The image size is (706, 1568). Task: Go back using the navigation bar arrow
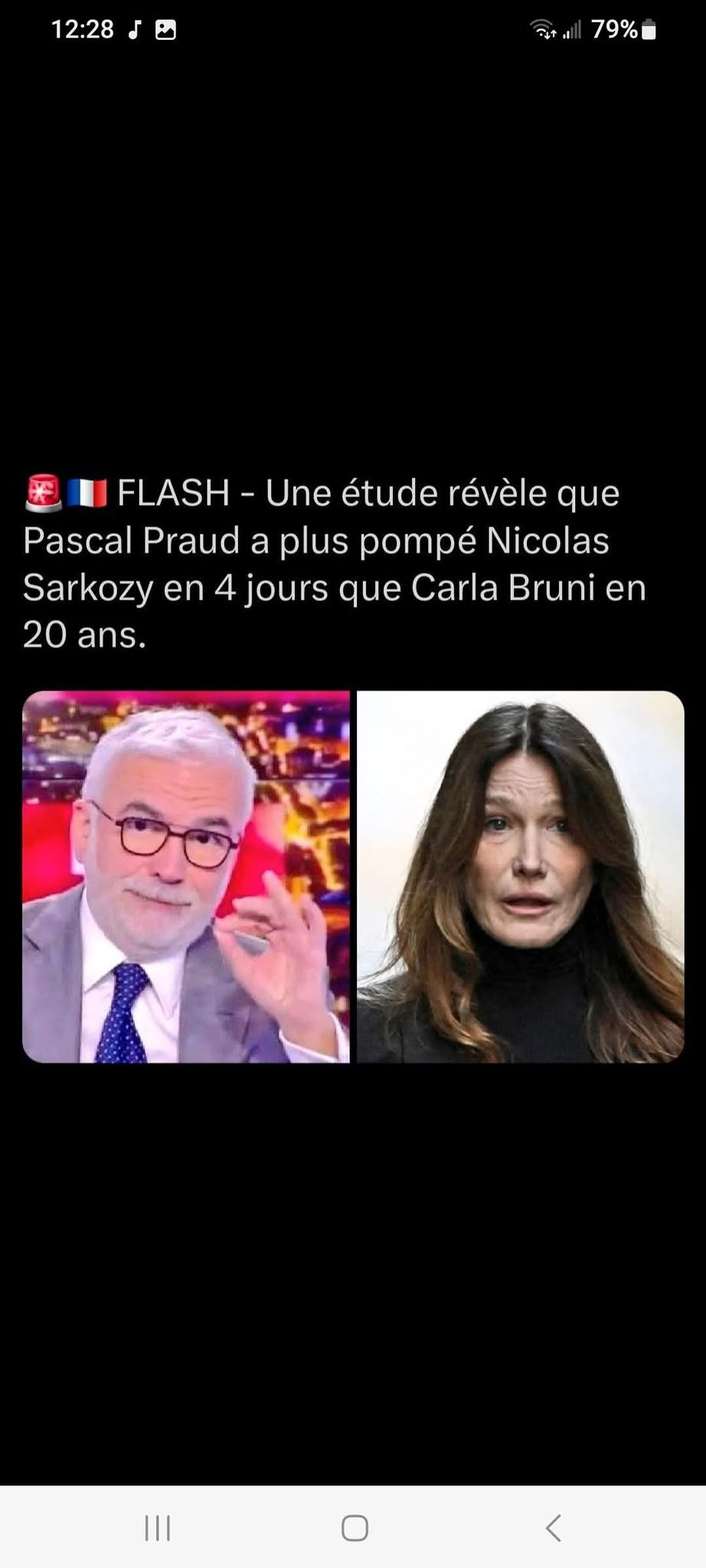coord(553,1527)
